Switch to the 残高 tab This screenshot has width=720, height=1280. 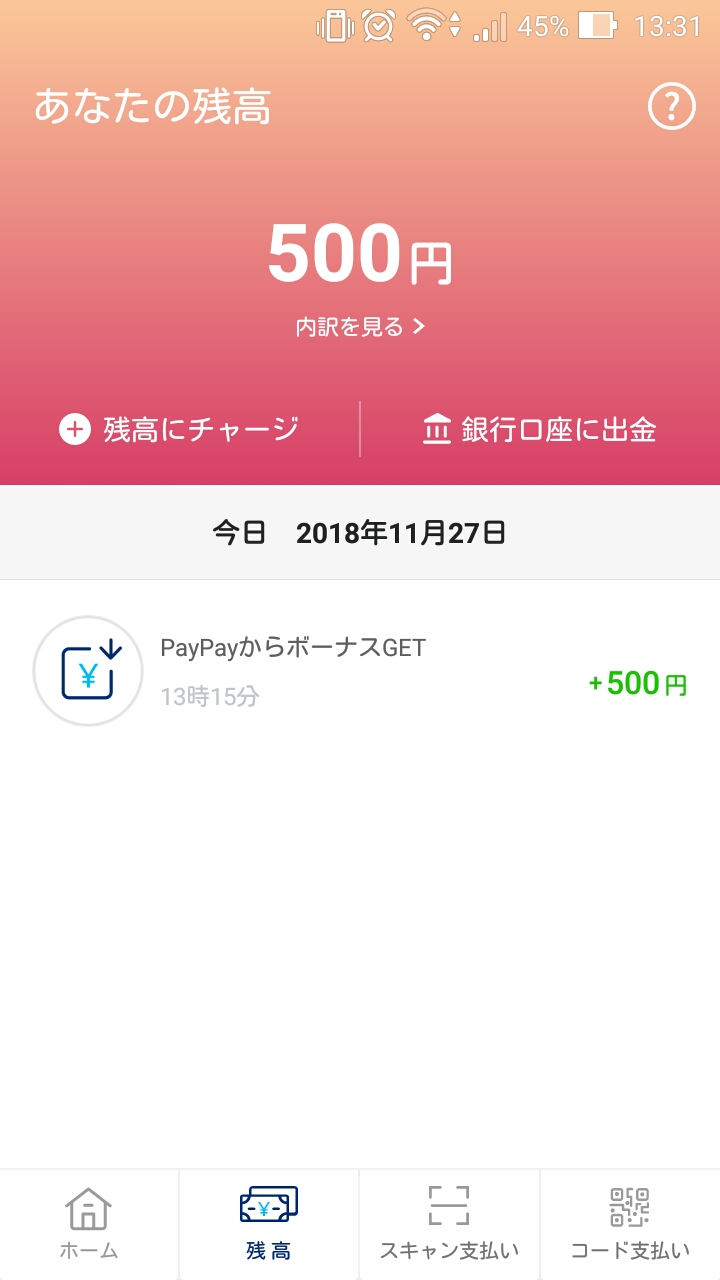[269, 1224]
